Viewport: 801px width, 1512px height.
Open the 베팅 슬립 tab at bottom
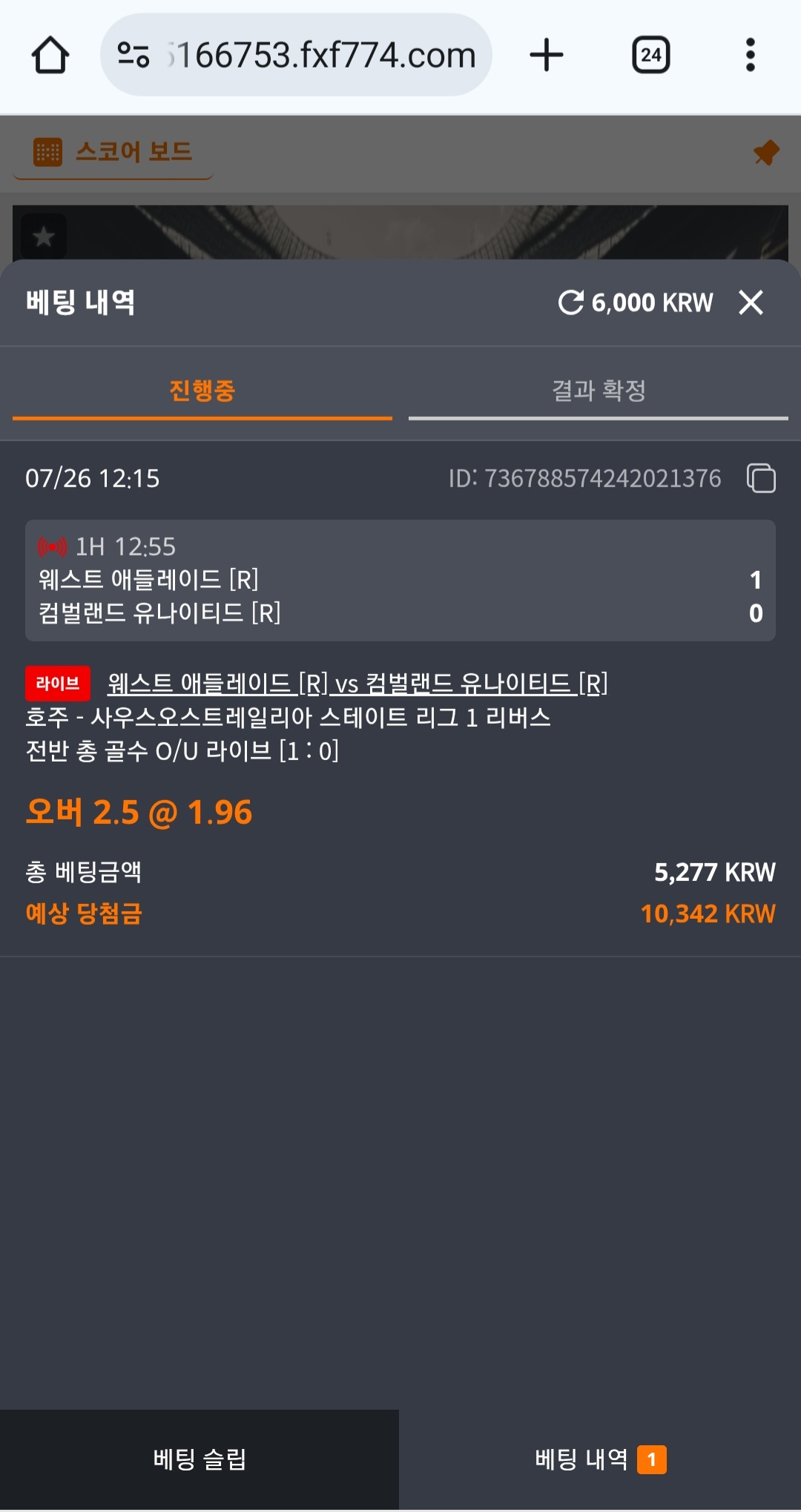199,1459
